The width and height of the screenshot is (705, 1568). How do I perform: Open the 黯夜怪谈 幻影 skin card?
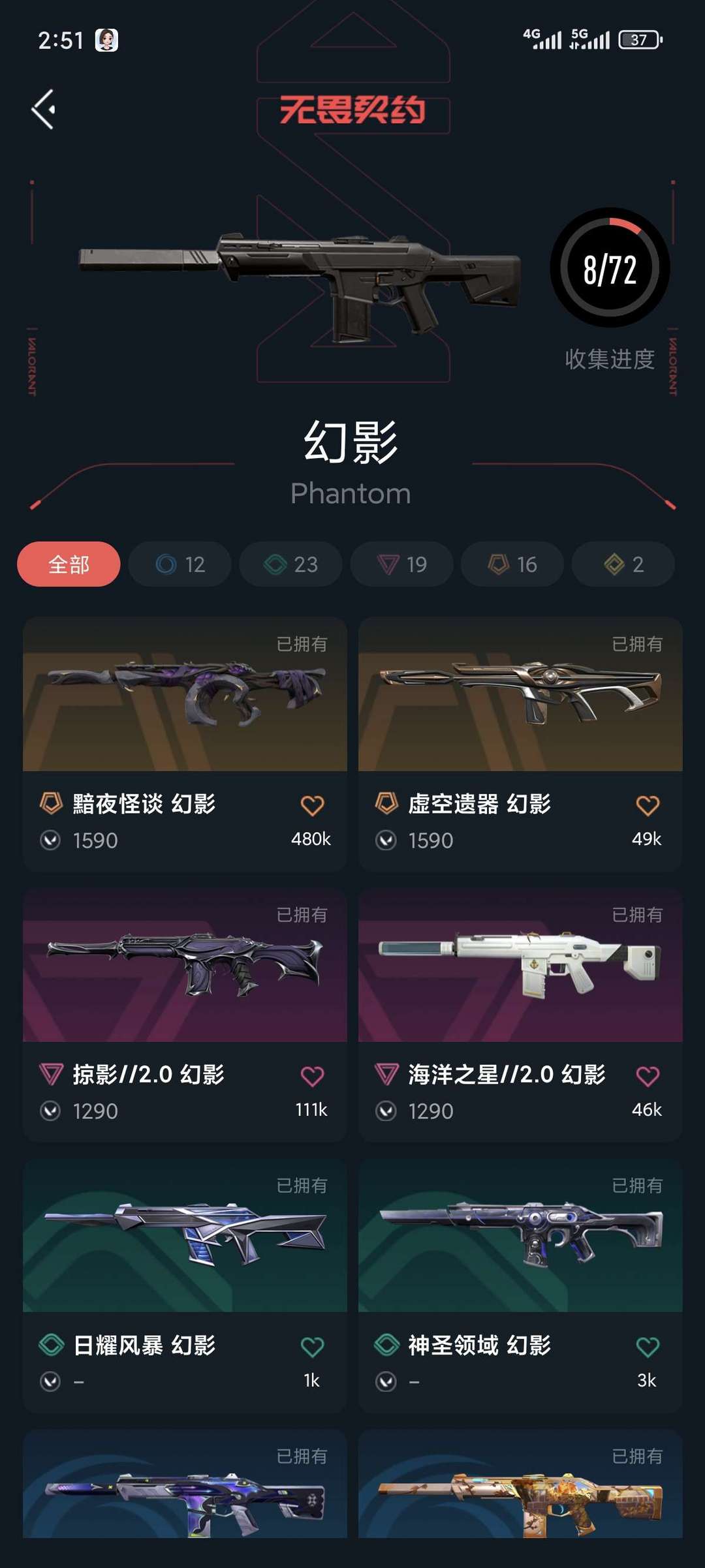(x=185, y=744)
